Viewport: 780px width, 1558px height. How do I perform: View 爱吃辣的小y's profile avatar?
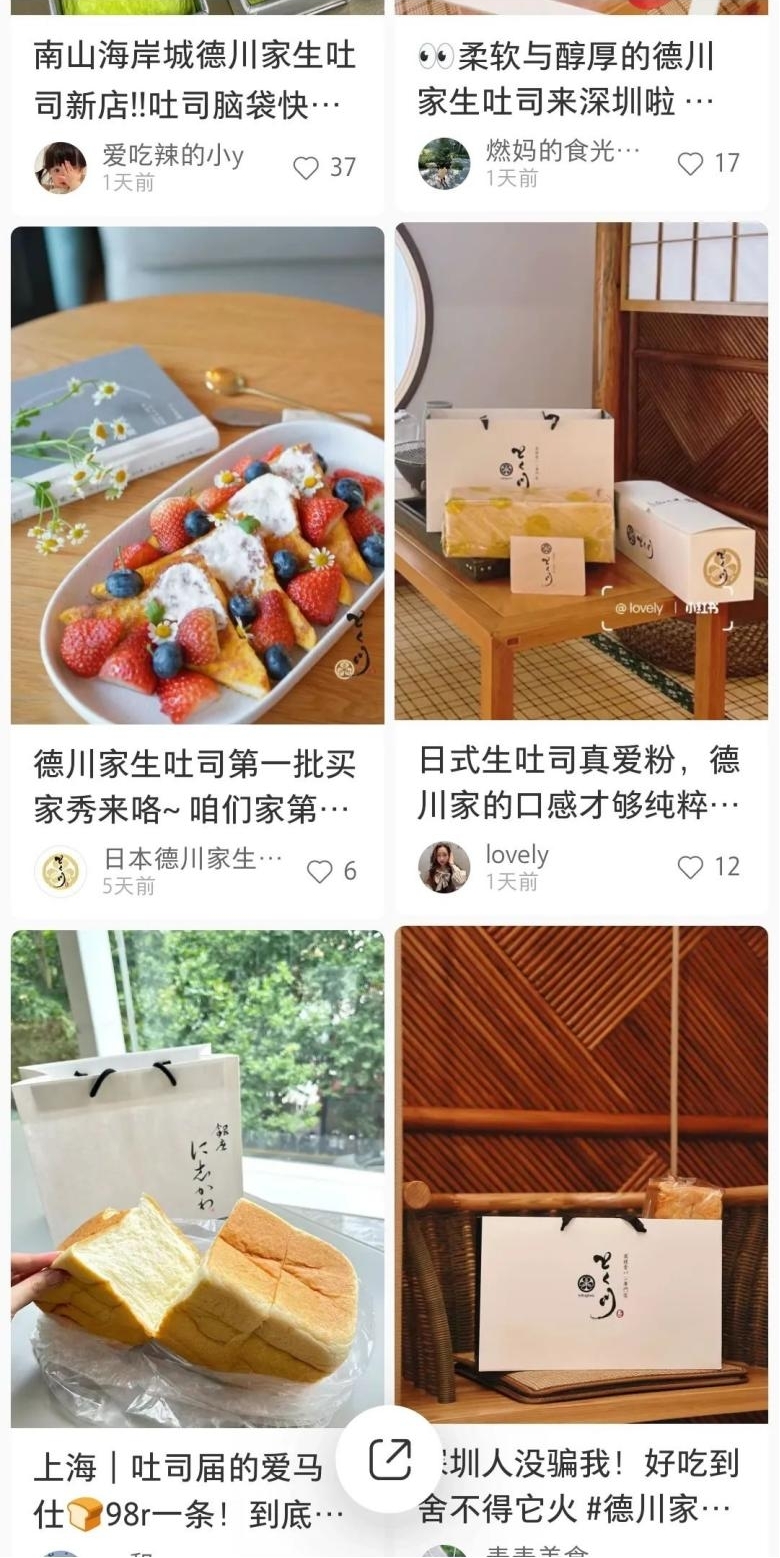click(60, 167)
